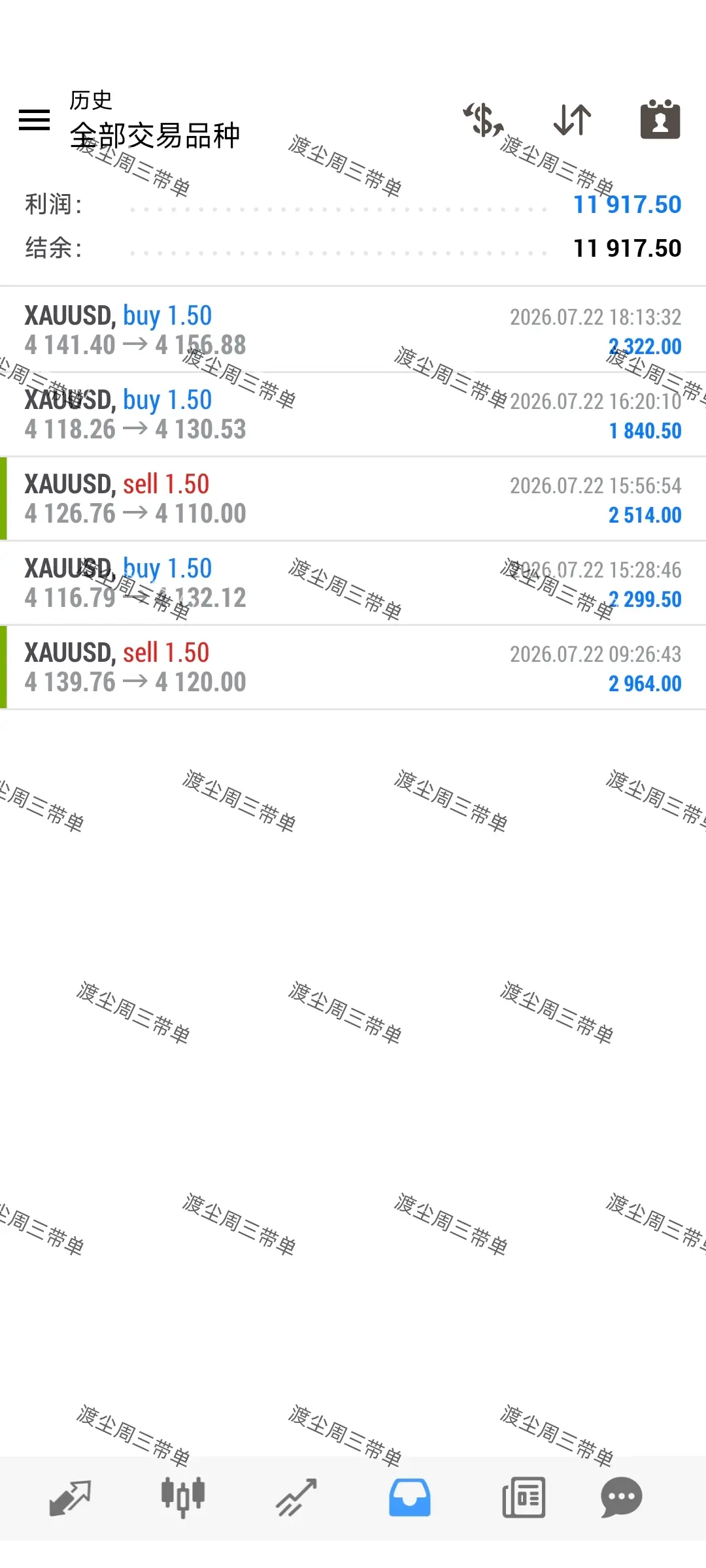
Task: Open the buy trade with profit 2 299.50
Action: 353,583
